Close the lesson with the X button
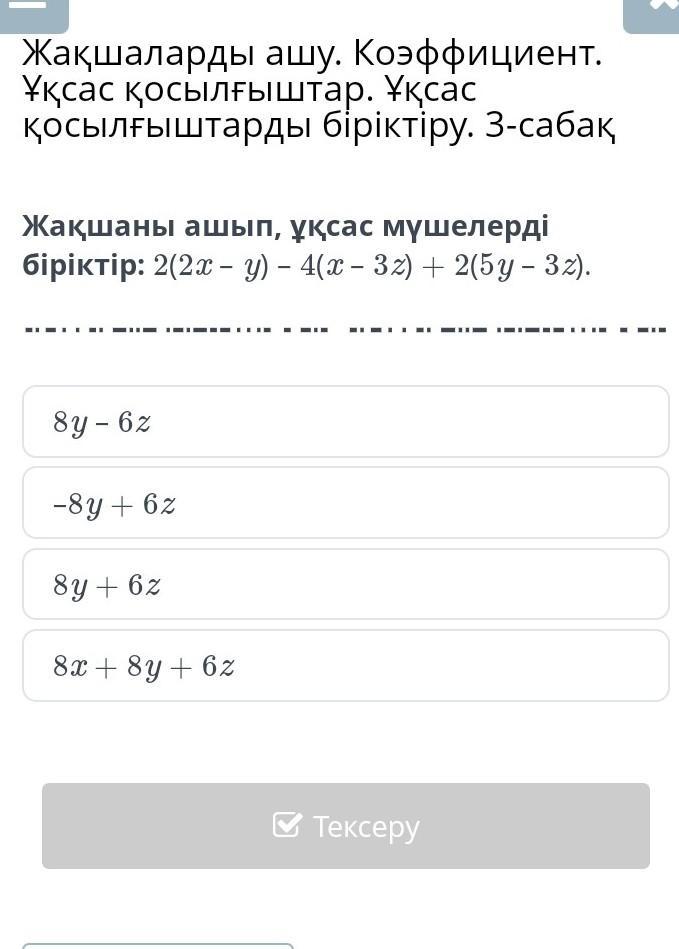 point(652,13)
